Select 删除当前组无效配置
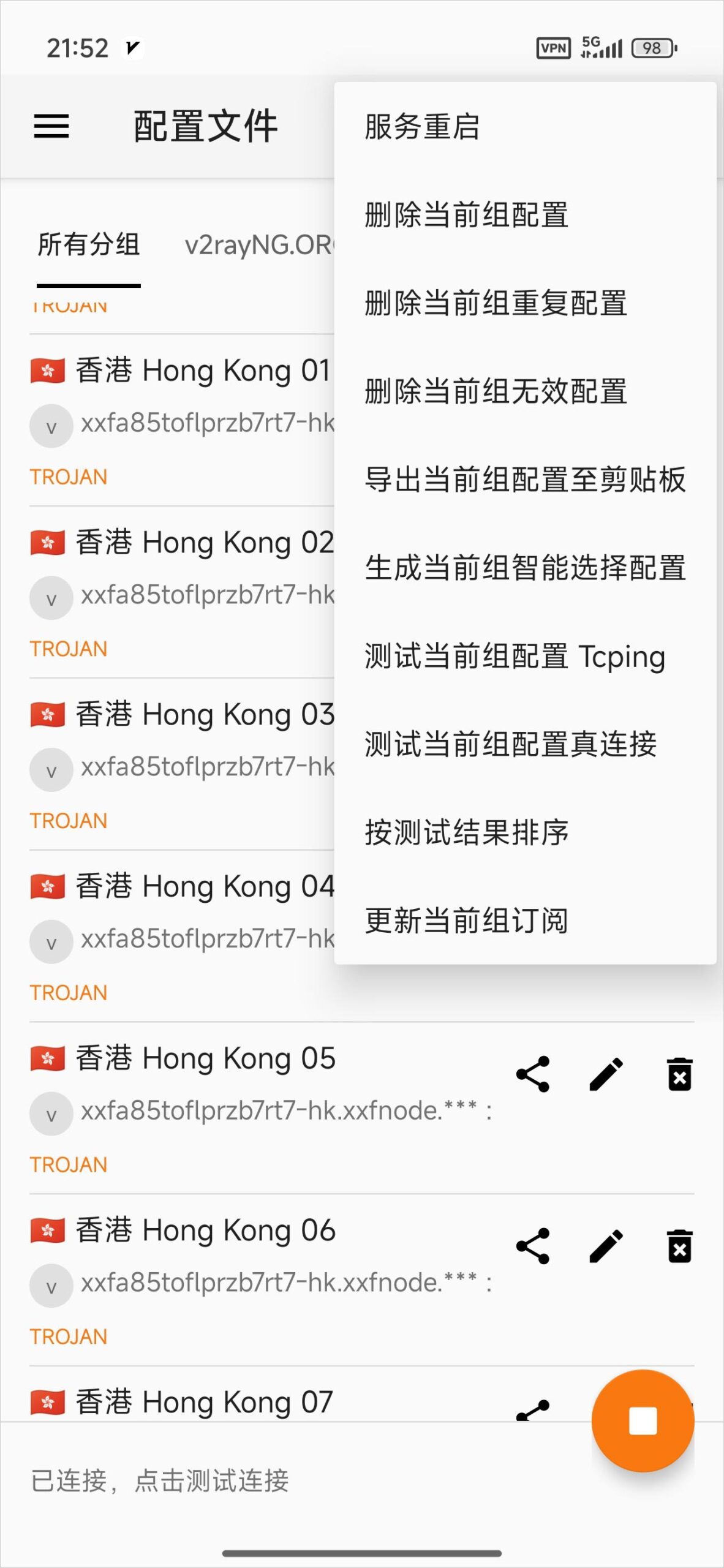Screen dimensions: 724x1568 [x=495, y=391]
